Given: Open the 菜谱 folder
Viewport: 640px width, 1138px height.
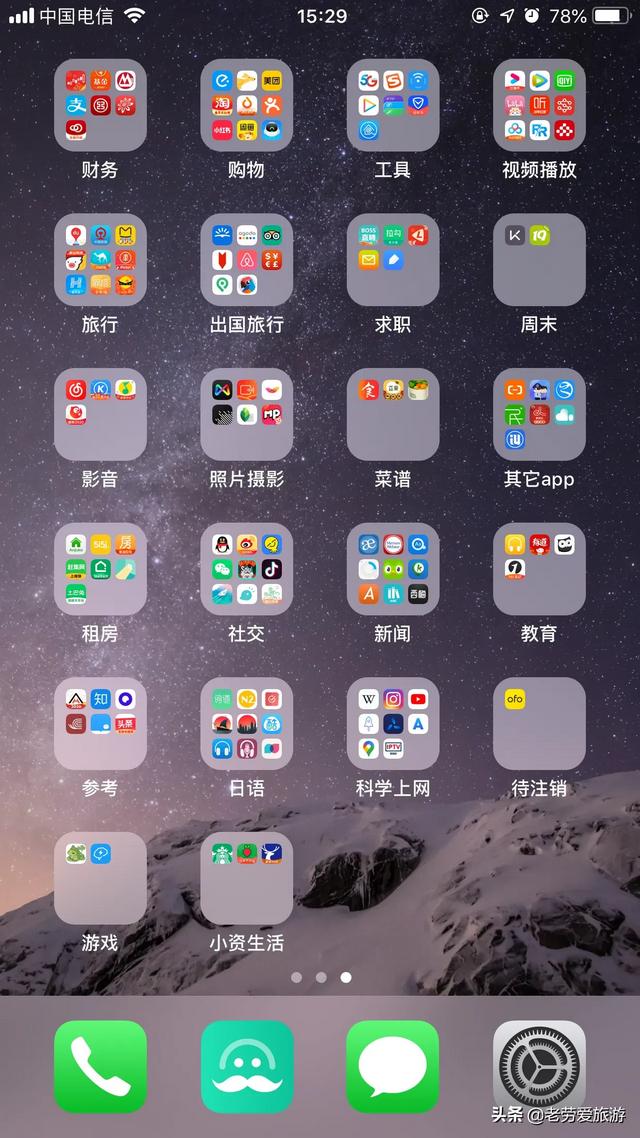Looking at the screenshot, I should tap(393, 414).
